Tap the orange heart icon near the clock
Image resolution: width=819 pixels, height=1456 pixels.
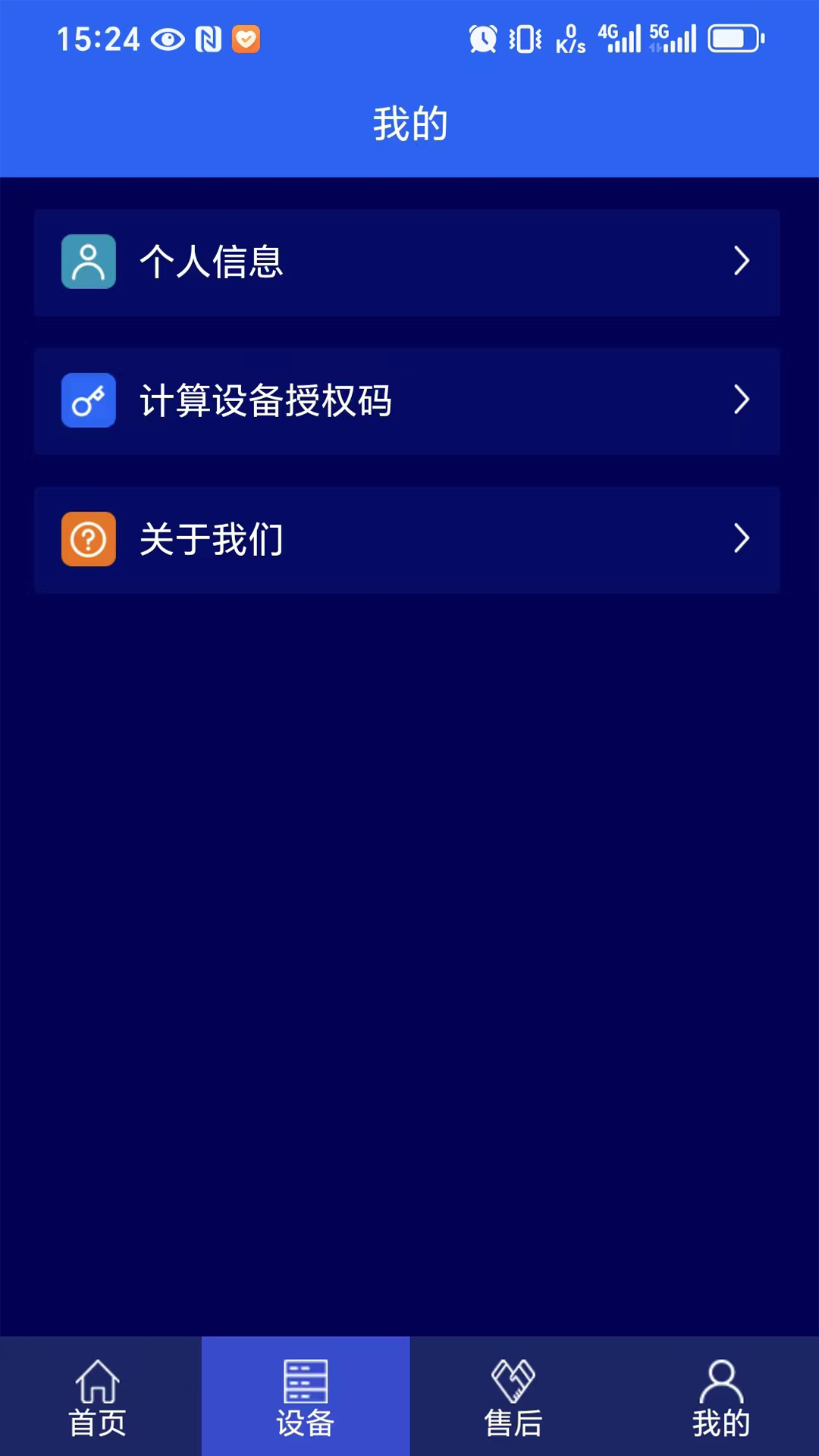[x=245, y=39]
